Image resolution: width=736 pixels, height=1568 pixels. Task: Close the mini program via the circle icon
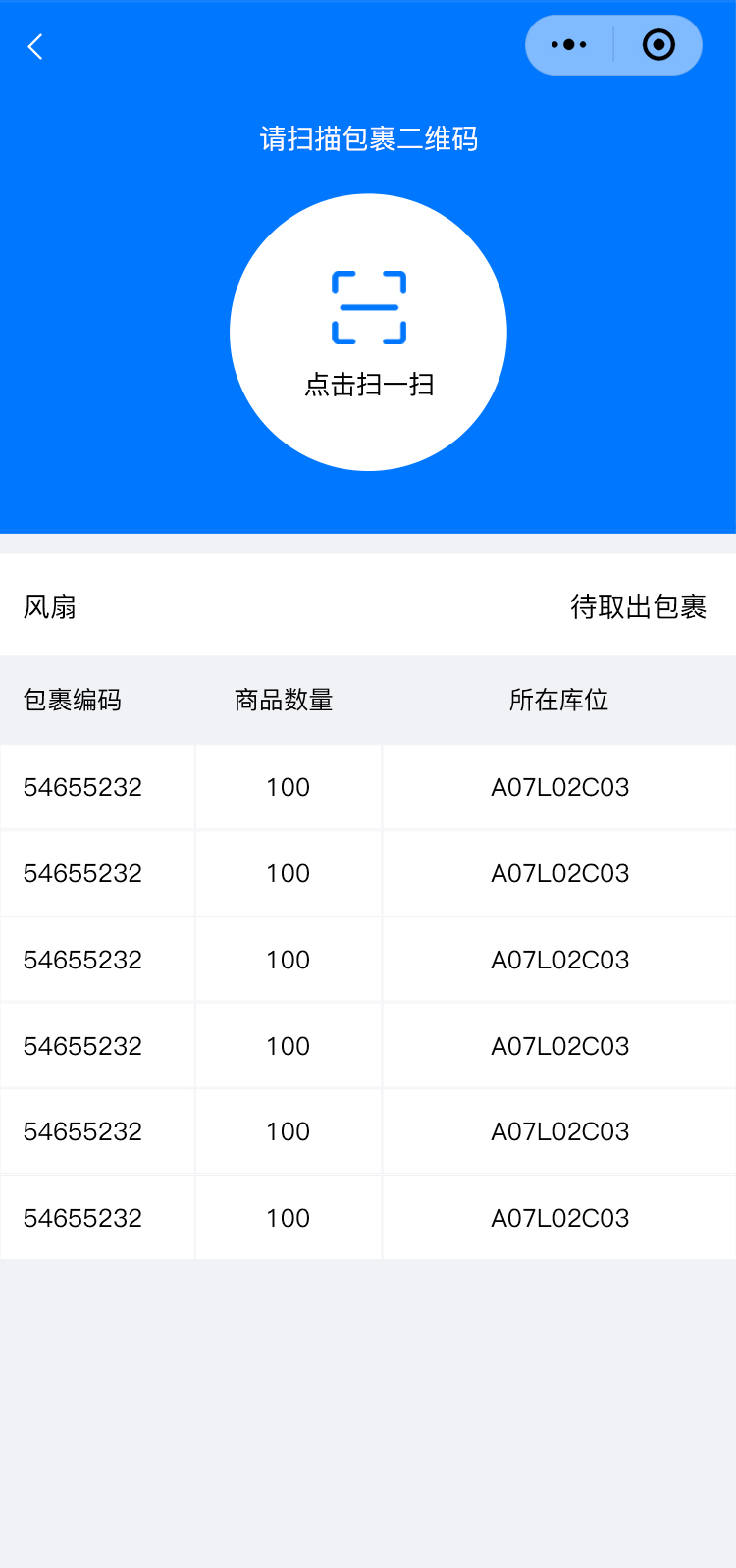point(658,45)
